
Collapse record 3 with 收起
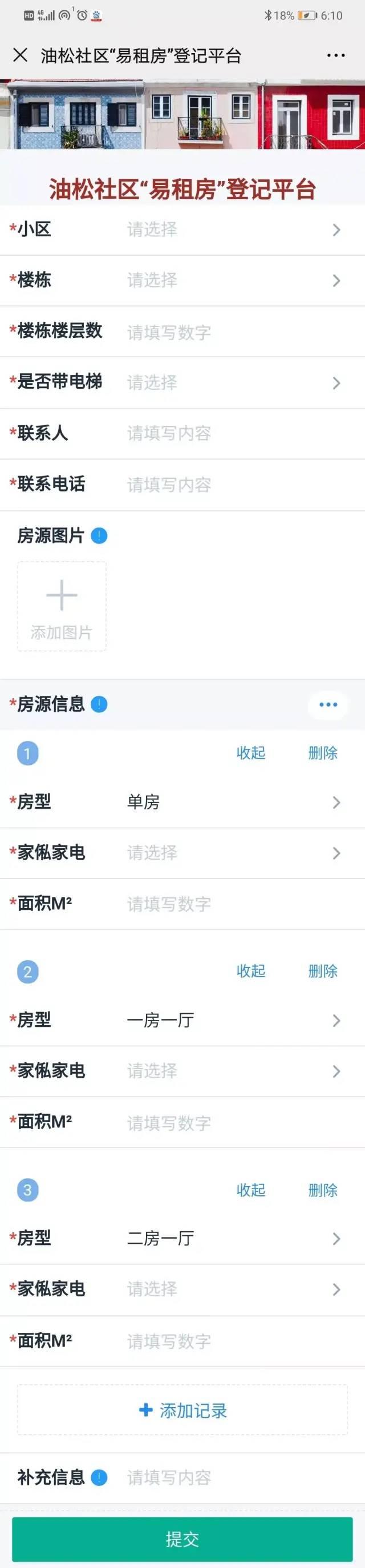[250, 1190]
